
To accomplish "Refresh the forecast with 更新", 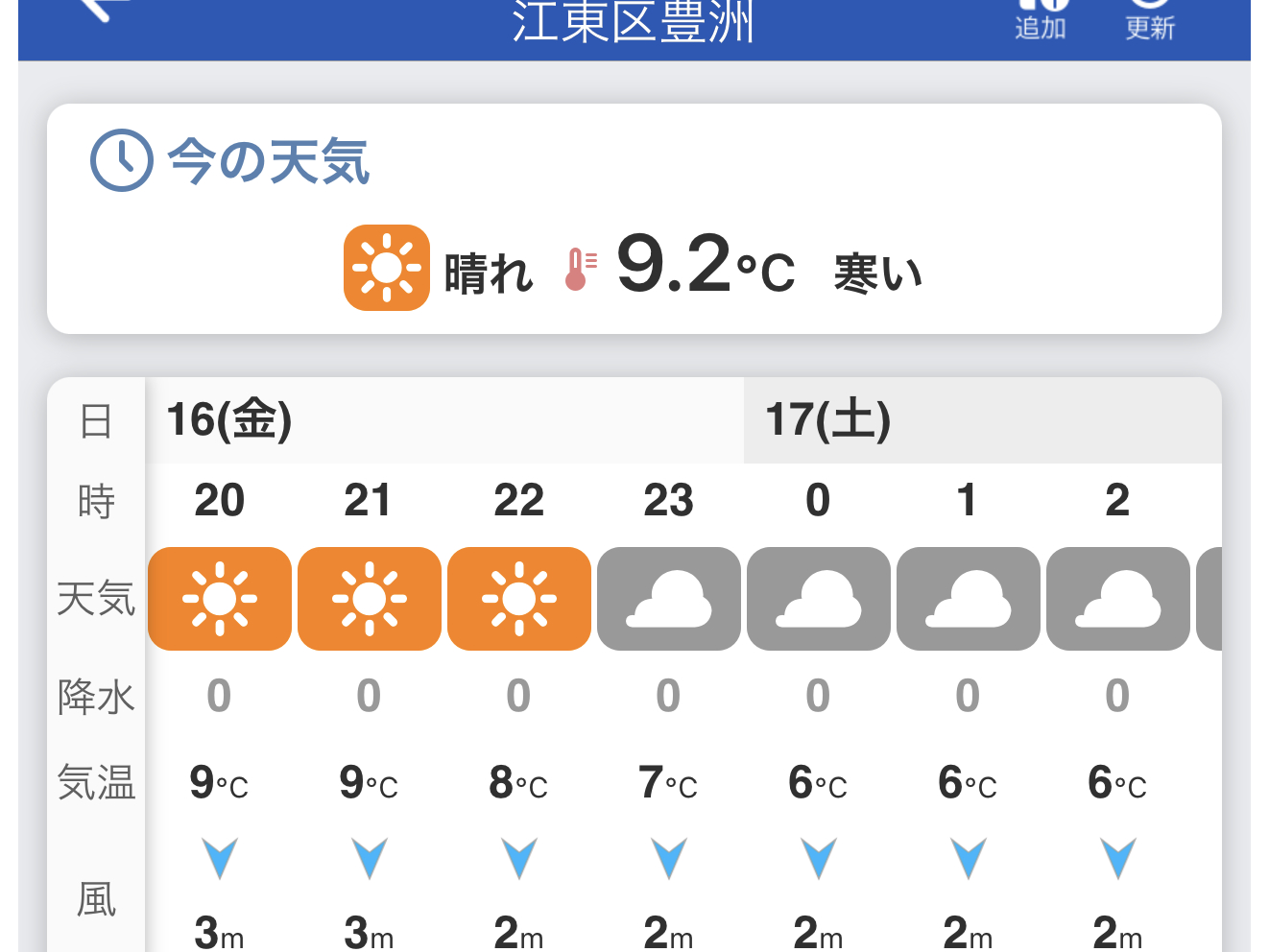I will [x=1149, y=19].
